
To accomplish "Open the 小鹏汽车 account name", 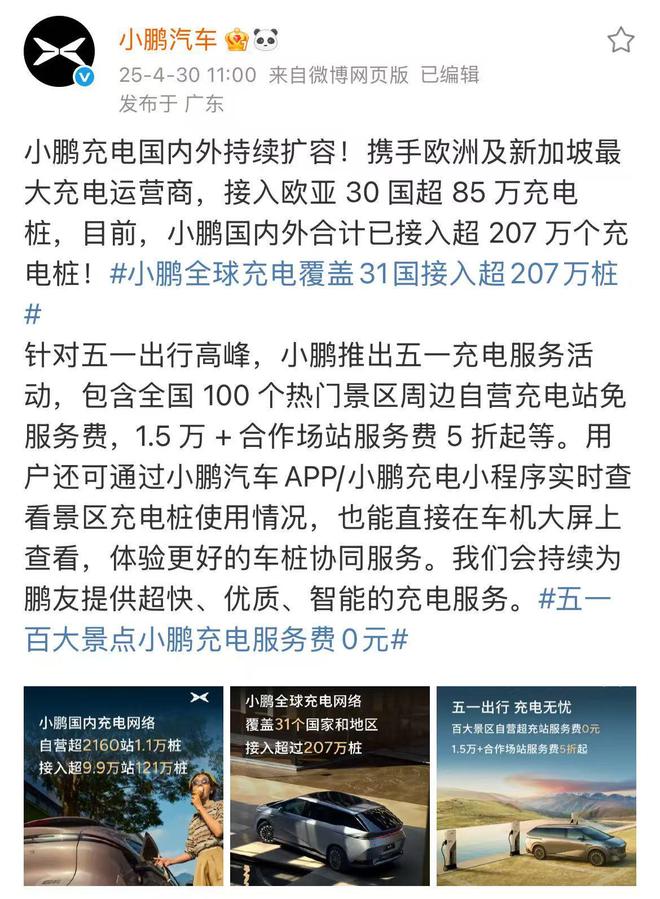I will (x=168, y=41).
